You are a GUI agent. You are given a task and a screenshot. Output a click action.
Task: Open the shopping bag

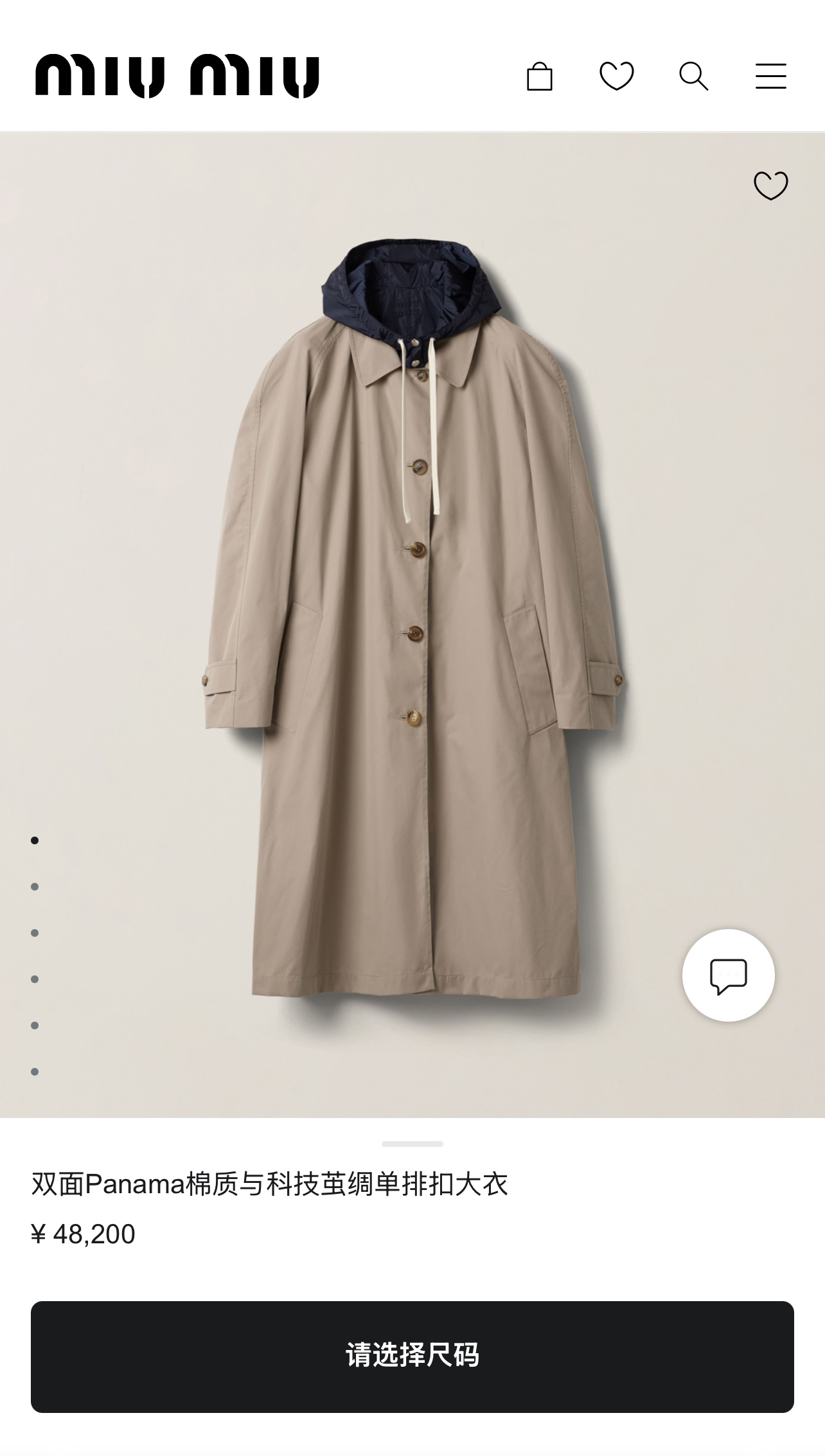point(539,76)
